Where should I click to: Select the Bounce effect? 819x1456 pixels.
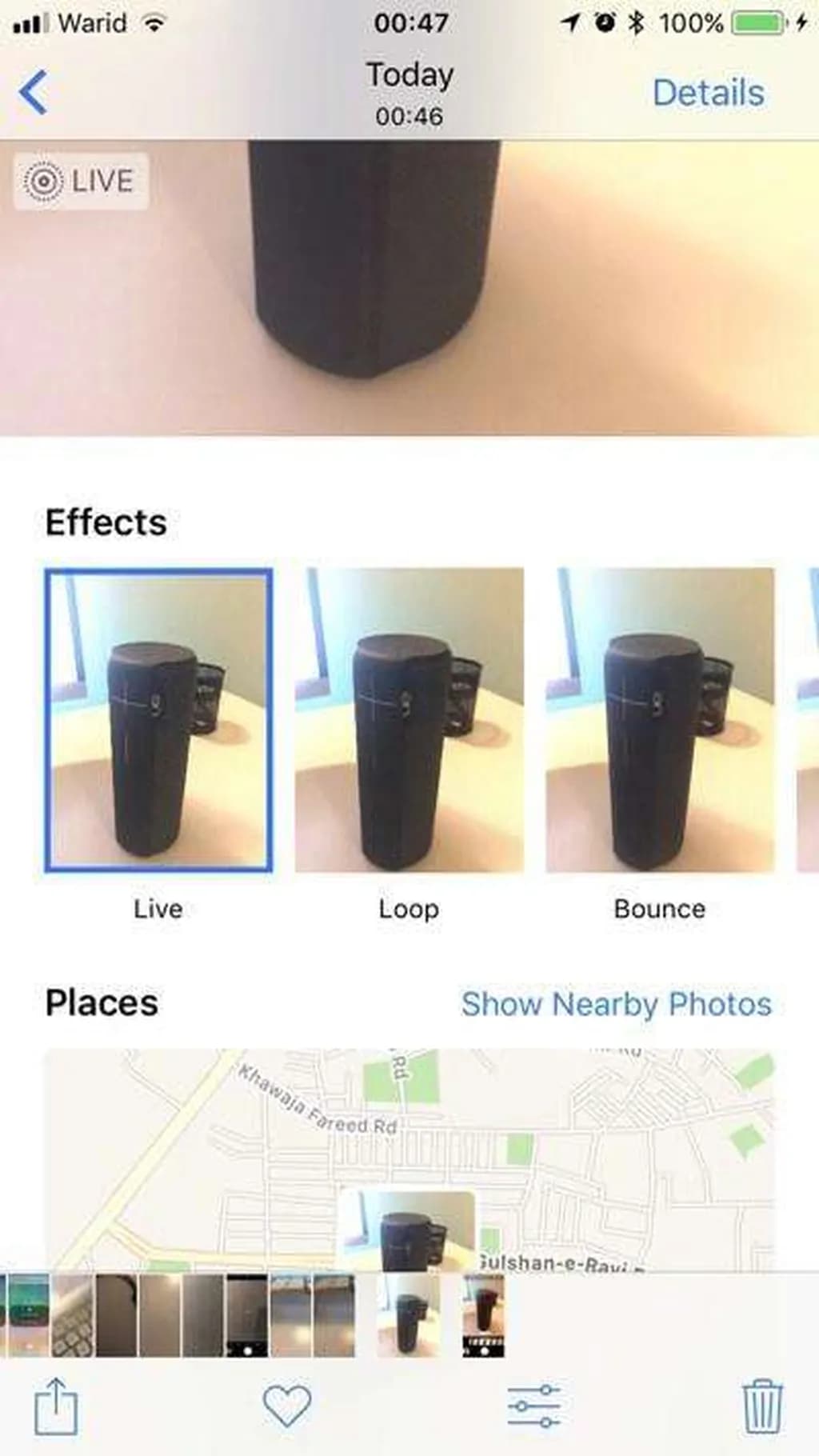click(x=658, y=718)
